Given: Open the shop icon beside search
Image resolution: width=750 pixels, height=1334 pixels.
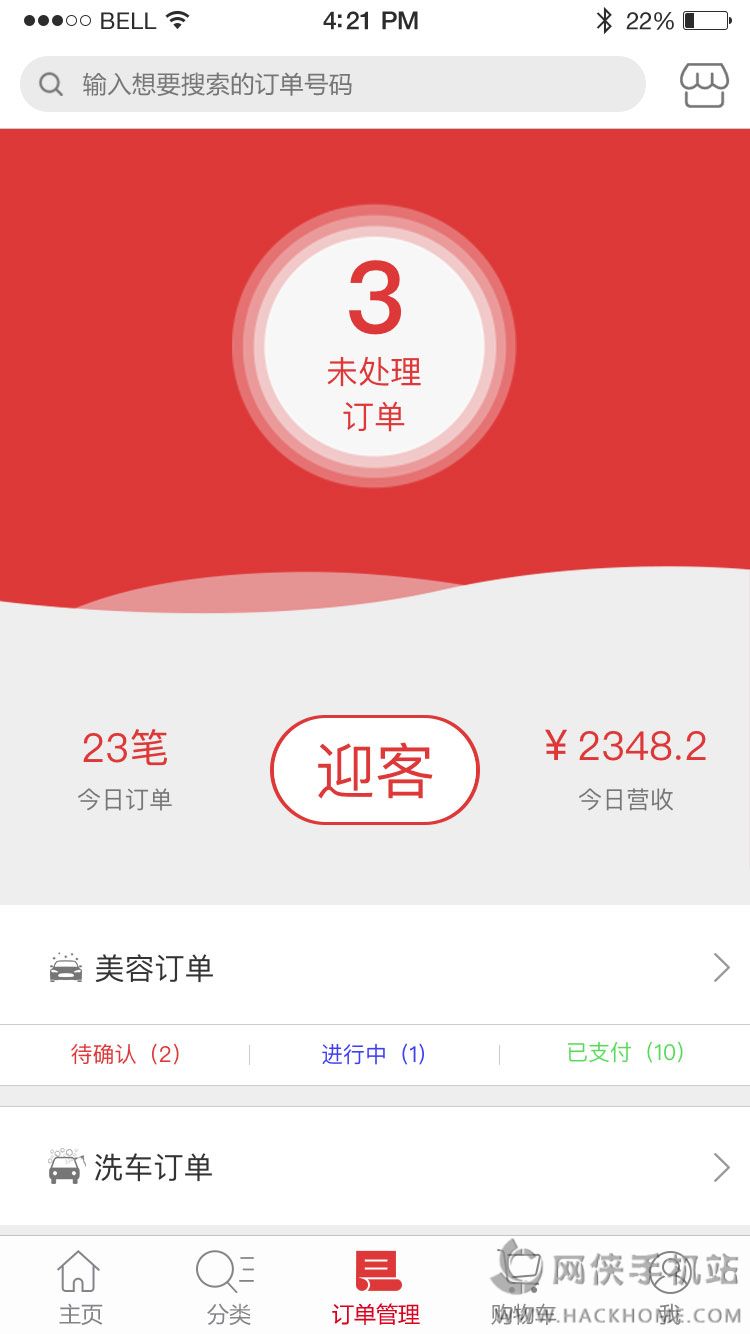Looking at the screenshot, I should pyautogui.click(x=704, y=85).
